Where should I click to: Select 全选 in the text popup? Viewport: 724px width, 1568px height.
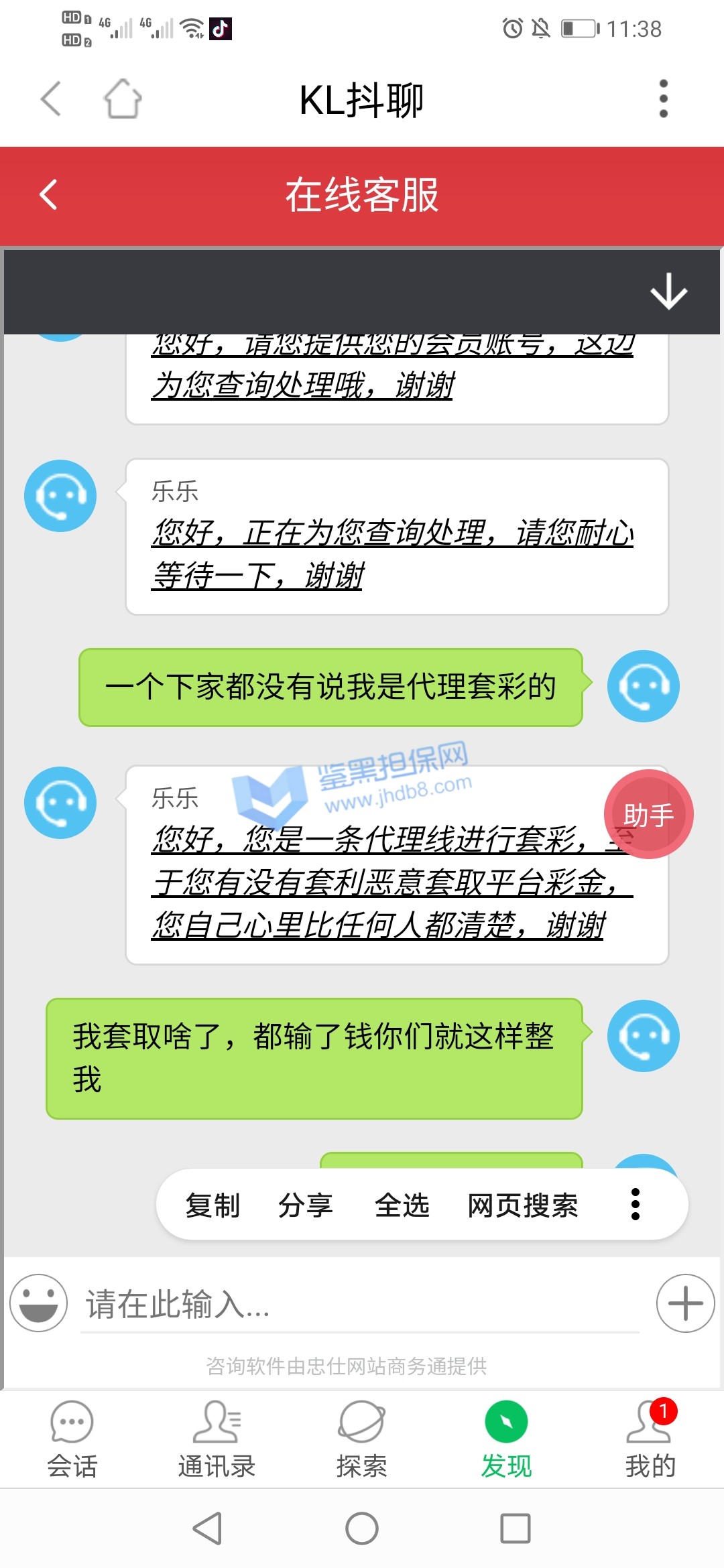402,1205
